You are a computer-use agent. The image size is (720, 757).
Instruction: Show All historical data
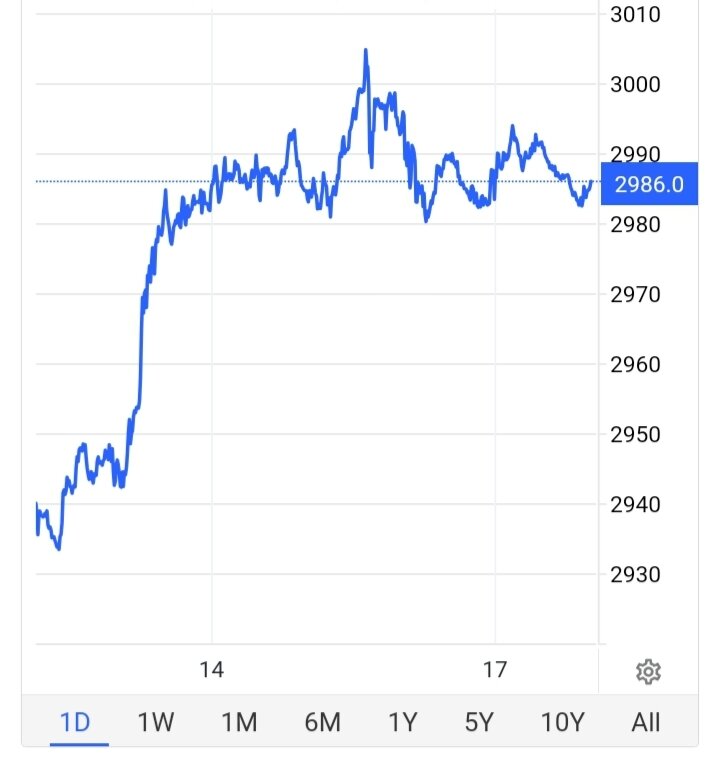pyautogui.click(x=646, y=722)
